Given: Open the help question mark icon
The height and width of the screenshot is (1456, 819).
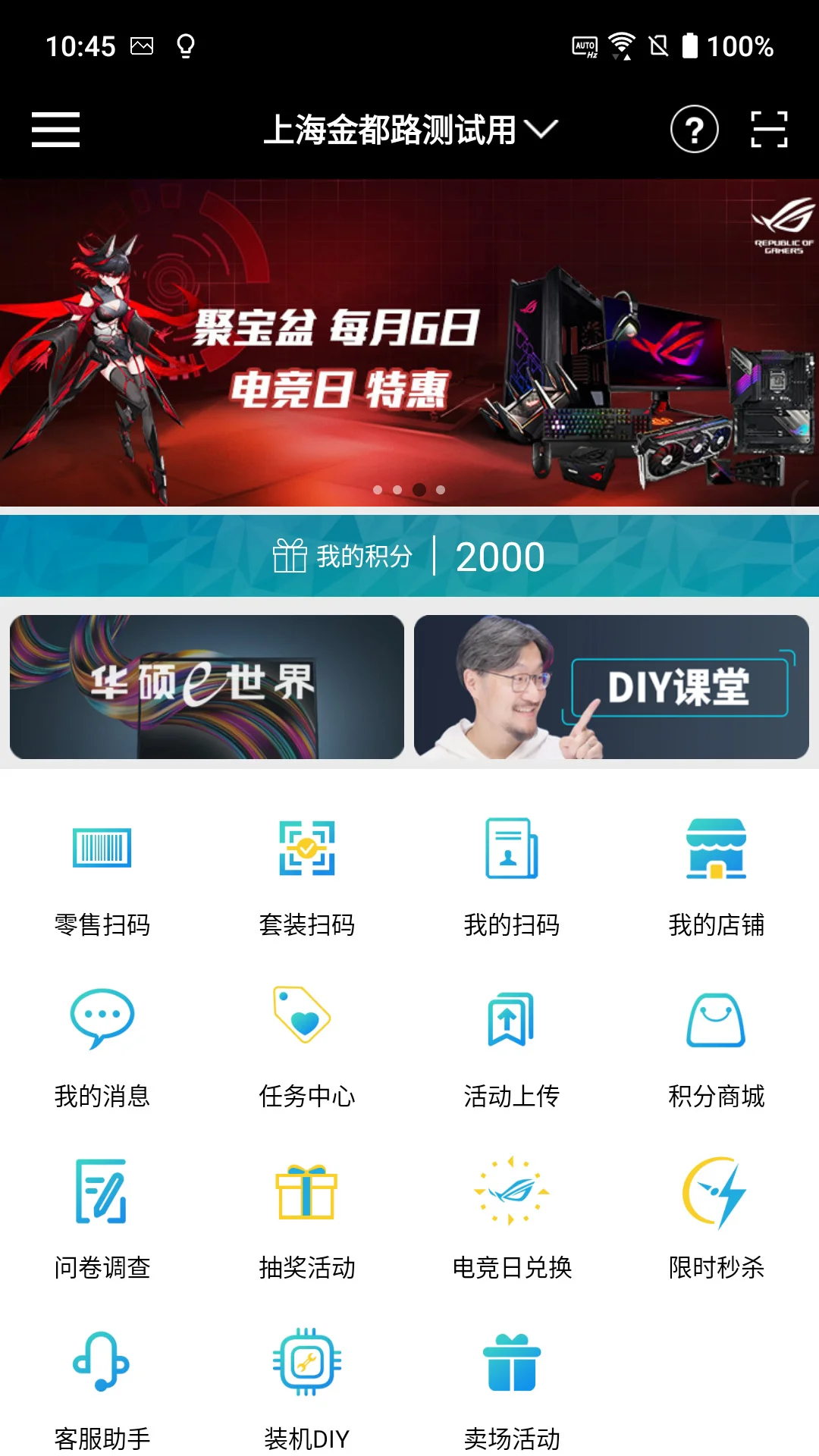Looking at the screenshot, I should 694,129.
